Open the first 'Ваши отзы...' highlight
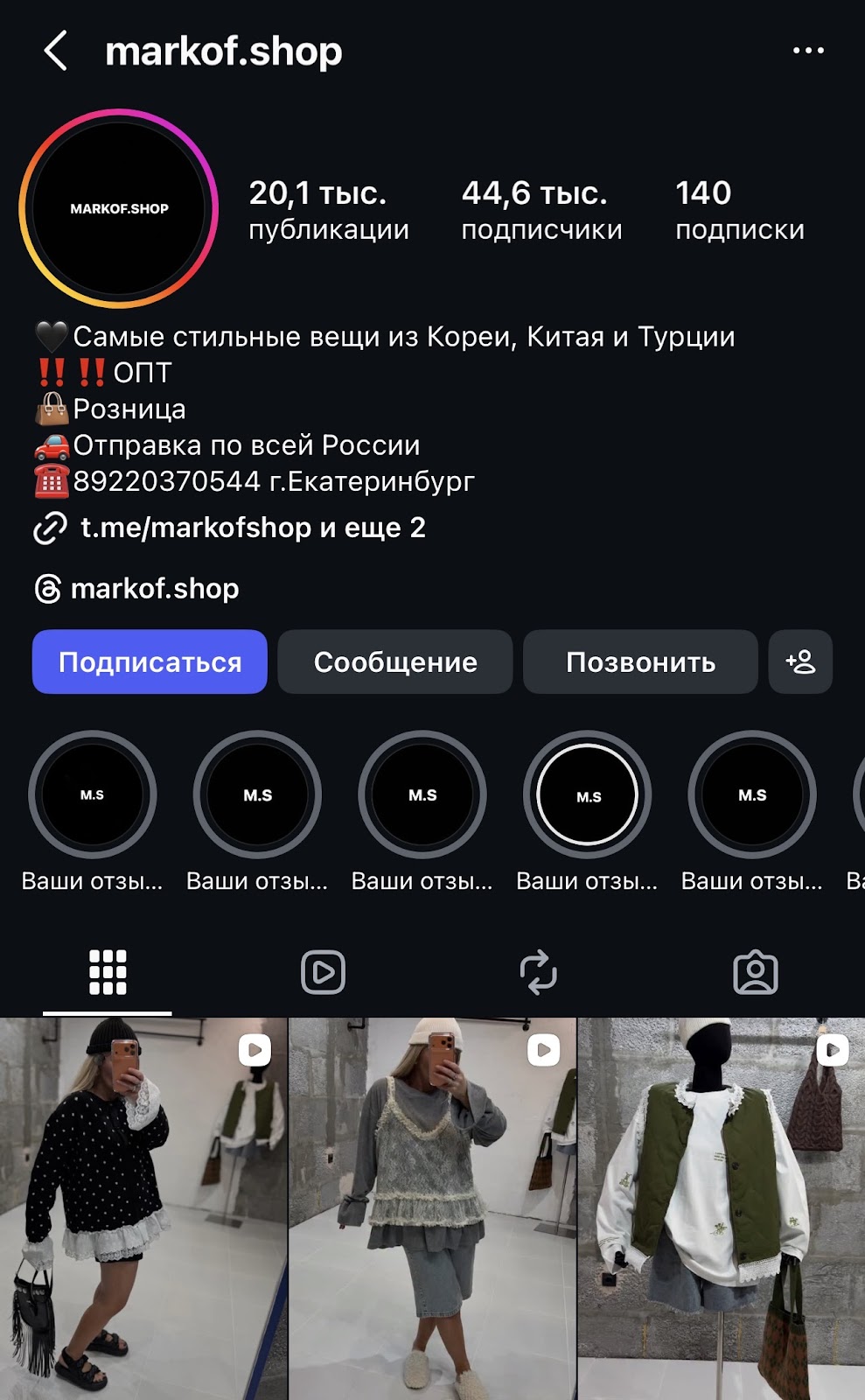This screenshot has width=865, height=1400. [x=94, y=794]
